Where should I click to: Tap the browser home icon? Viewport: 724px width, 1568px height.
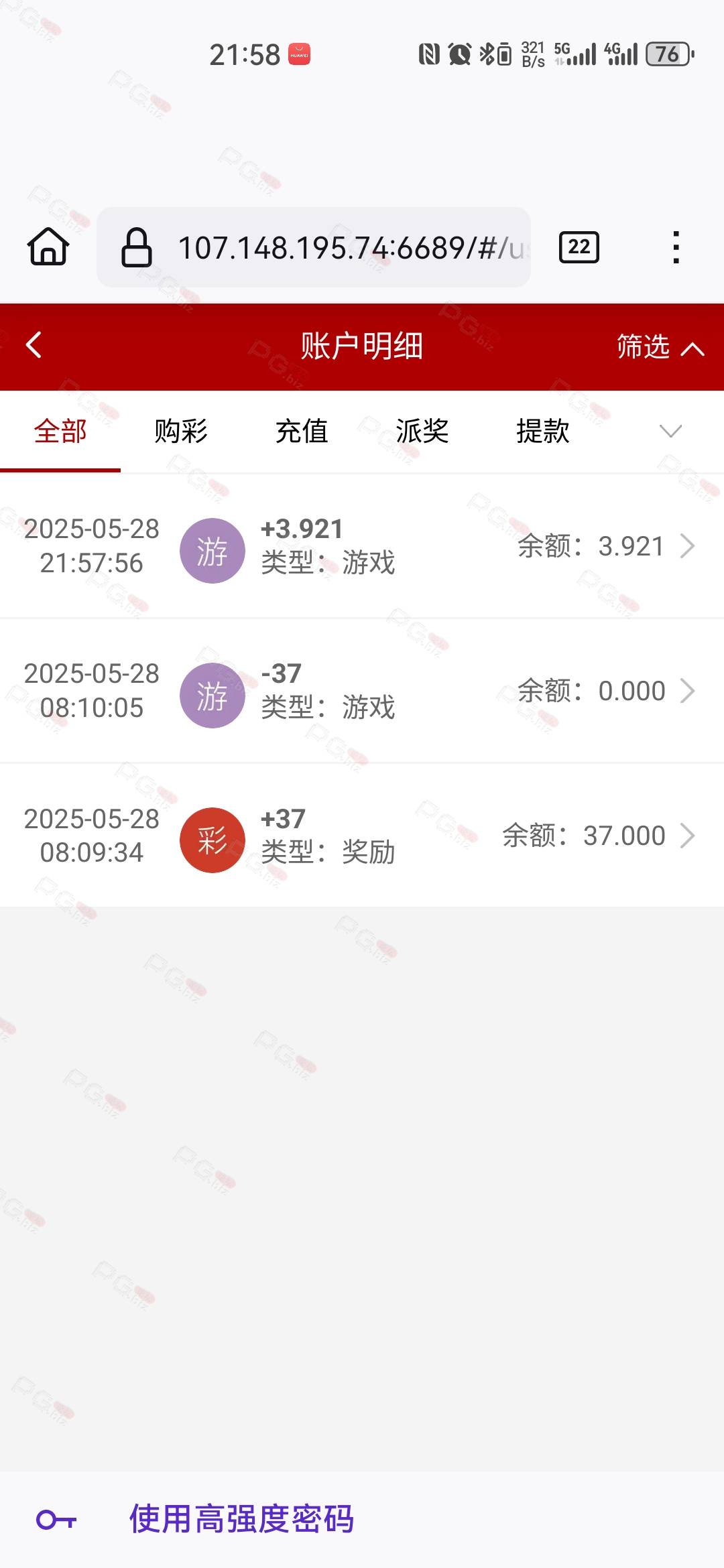[48, 247]
